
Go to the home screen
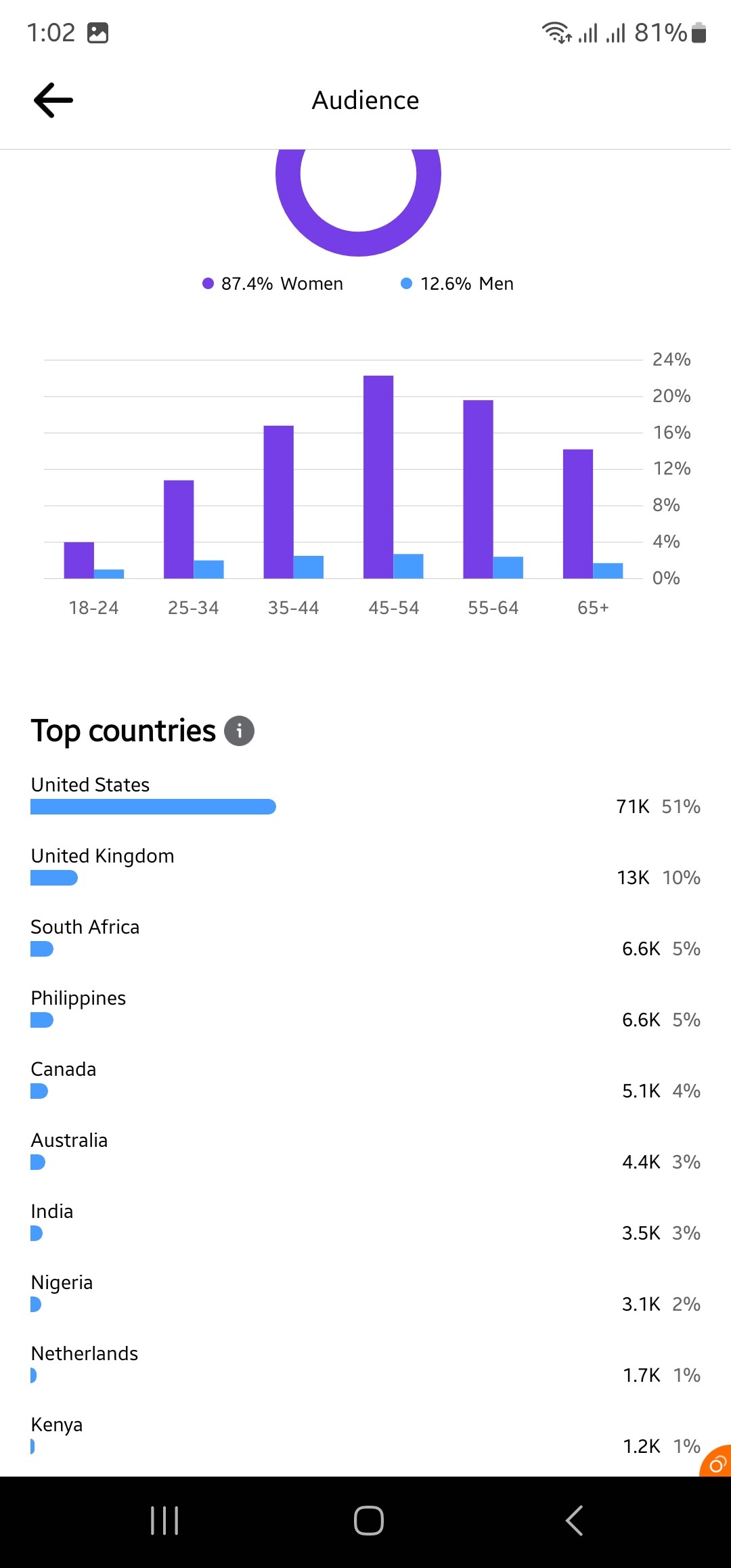coord(369,1521)
